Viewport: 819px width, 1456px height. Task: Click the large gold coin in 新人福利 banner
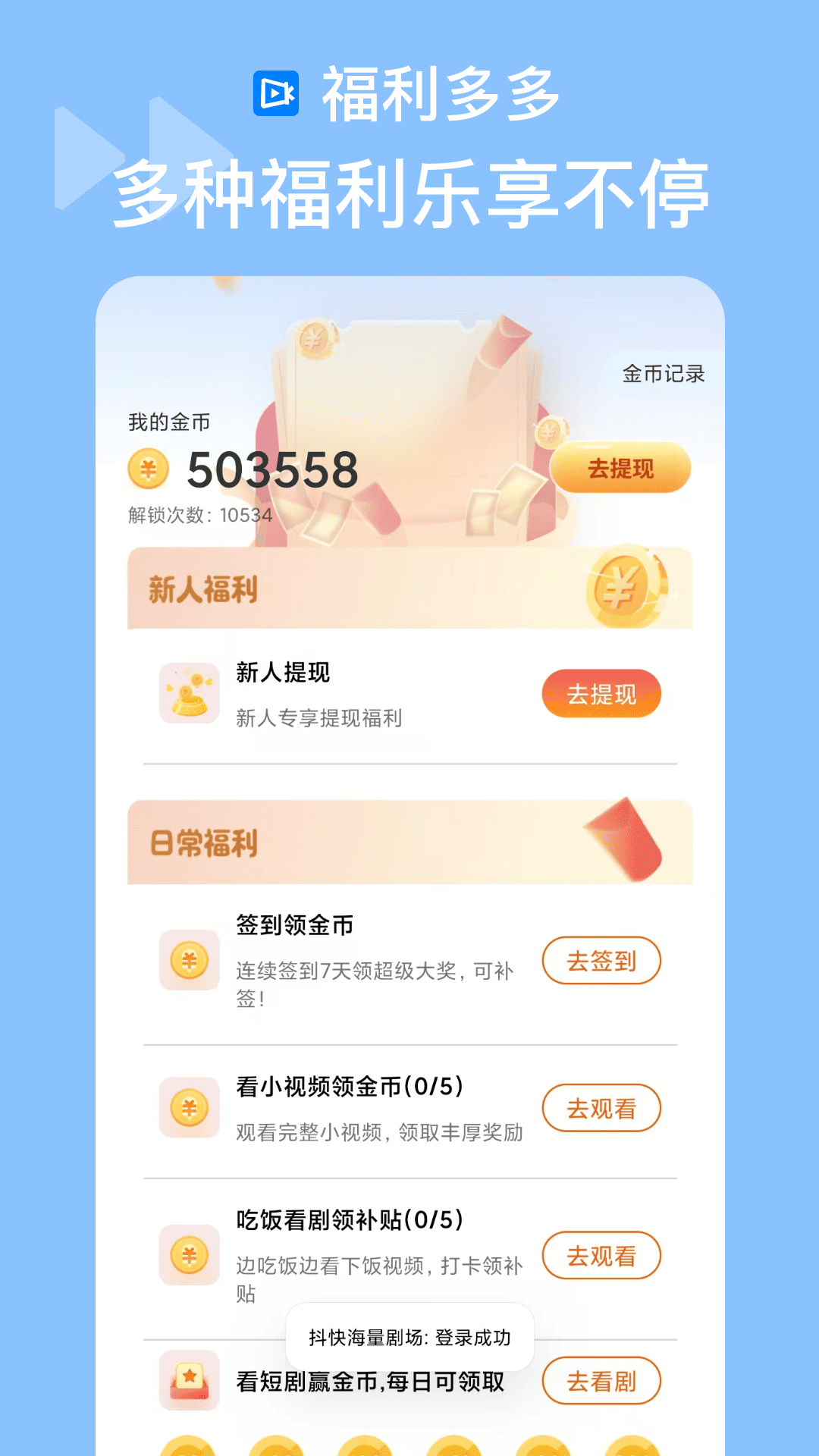click(x=622, y=591)
